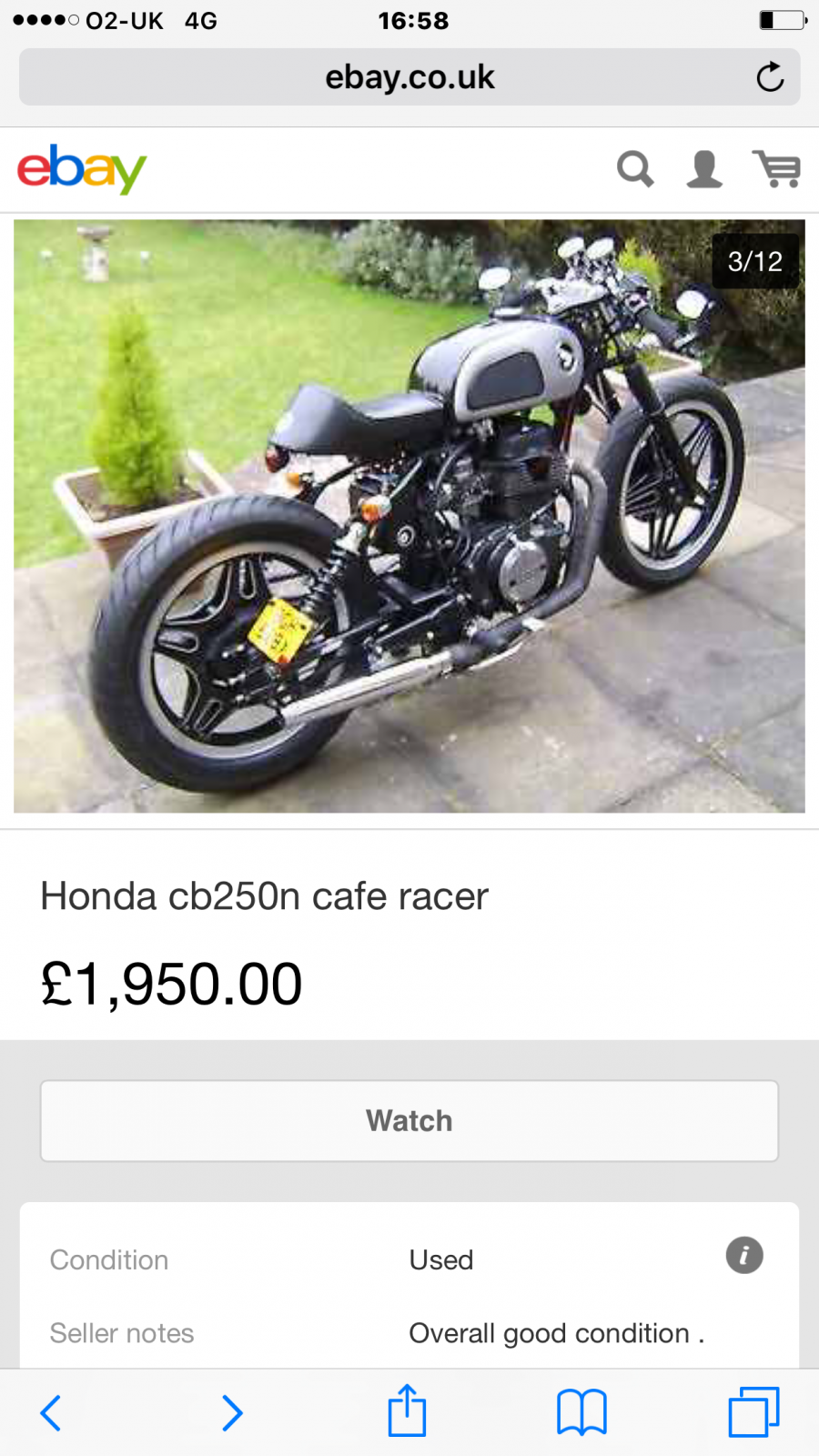Add this listing to Watch list
The height and width of the screenshot is (1456, 819).
tap(409, 1120)
